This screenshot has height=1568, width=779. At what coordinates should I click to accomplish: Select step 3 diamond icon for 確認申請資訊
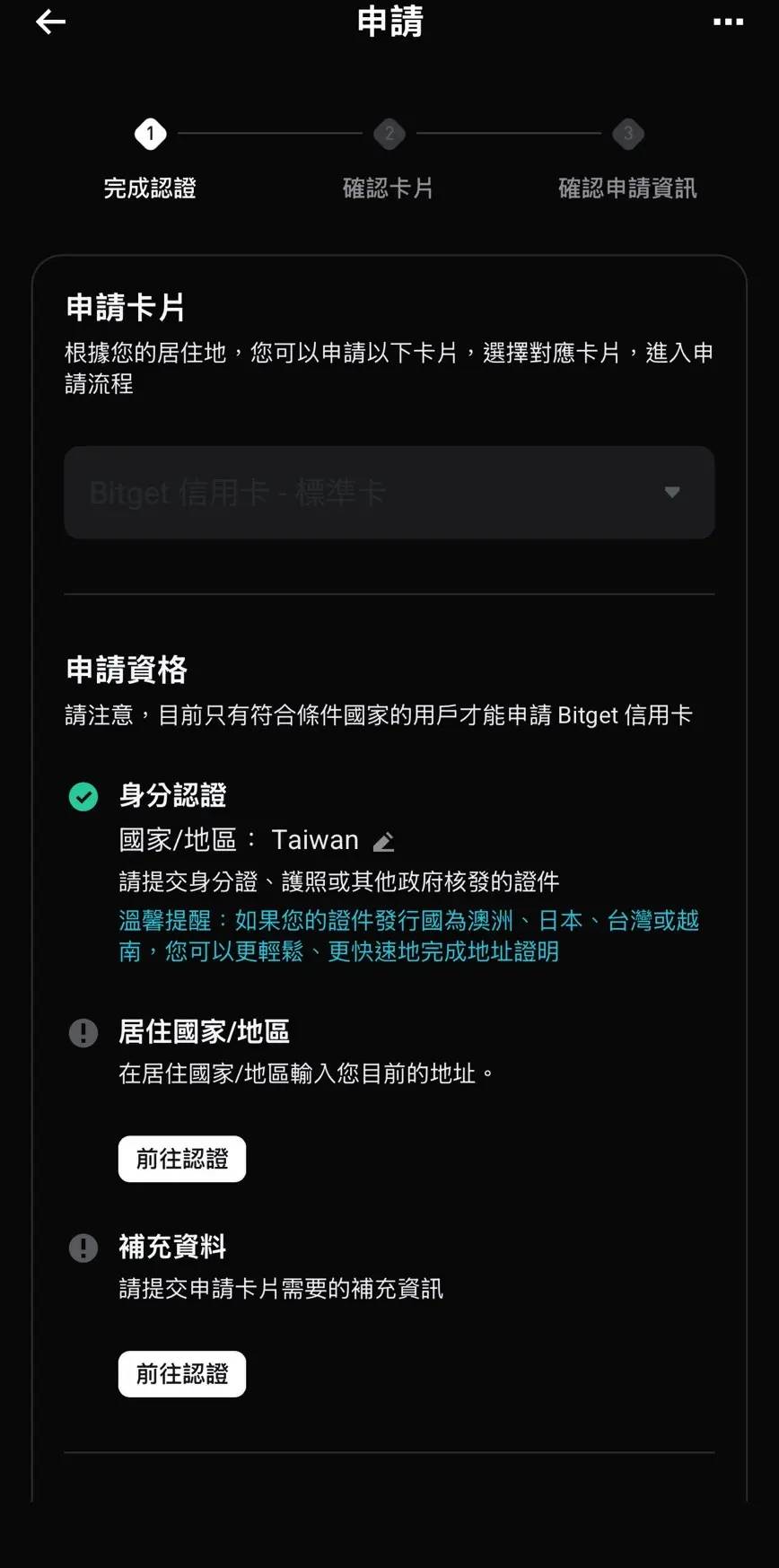628,133
